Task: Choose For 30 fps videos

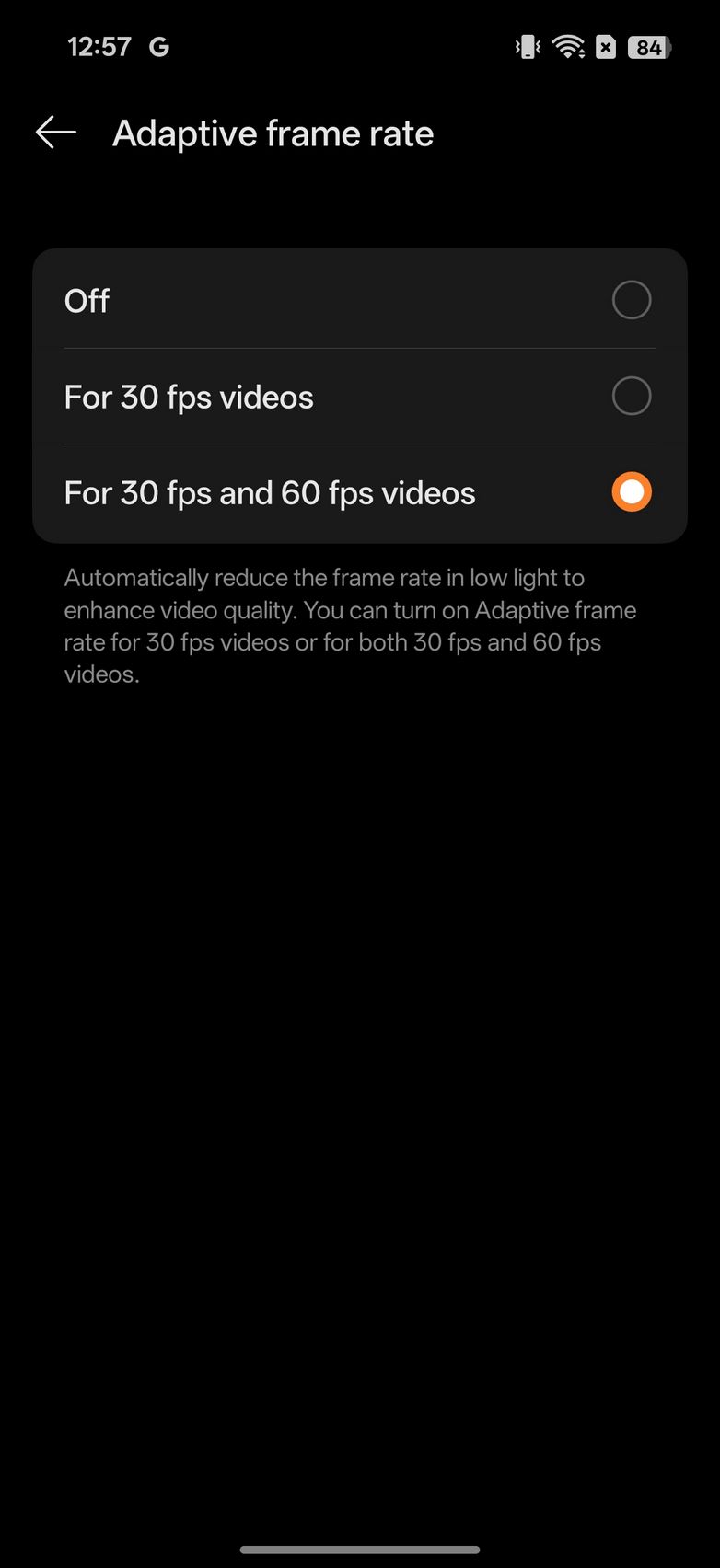Action: (631, 397)
